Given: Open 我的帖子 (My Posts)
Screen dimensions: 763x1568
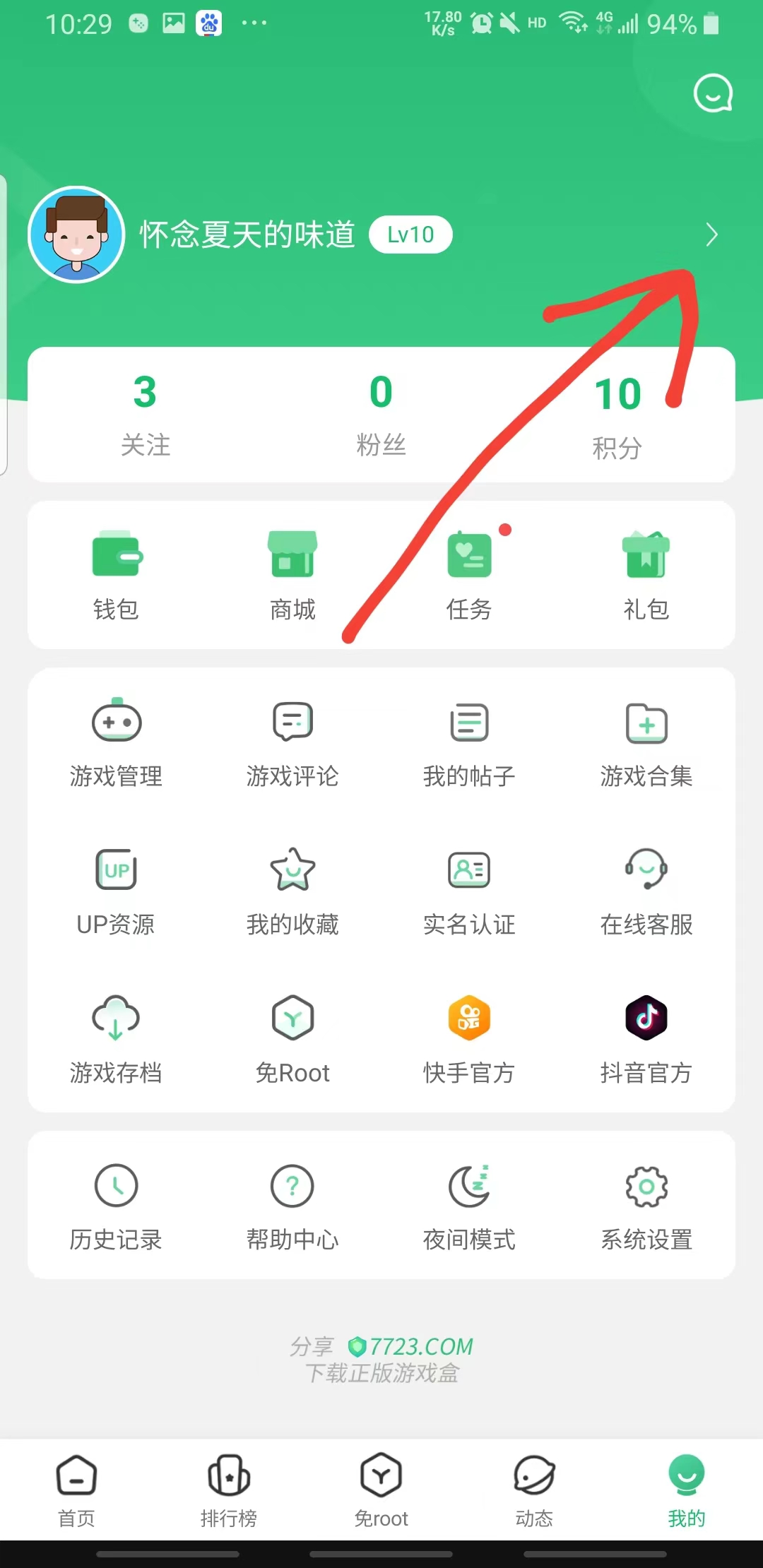Looking at the screenshot, I should tap(470, 742).
